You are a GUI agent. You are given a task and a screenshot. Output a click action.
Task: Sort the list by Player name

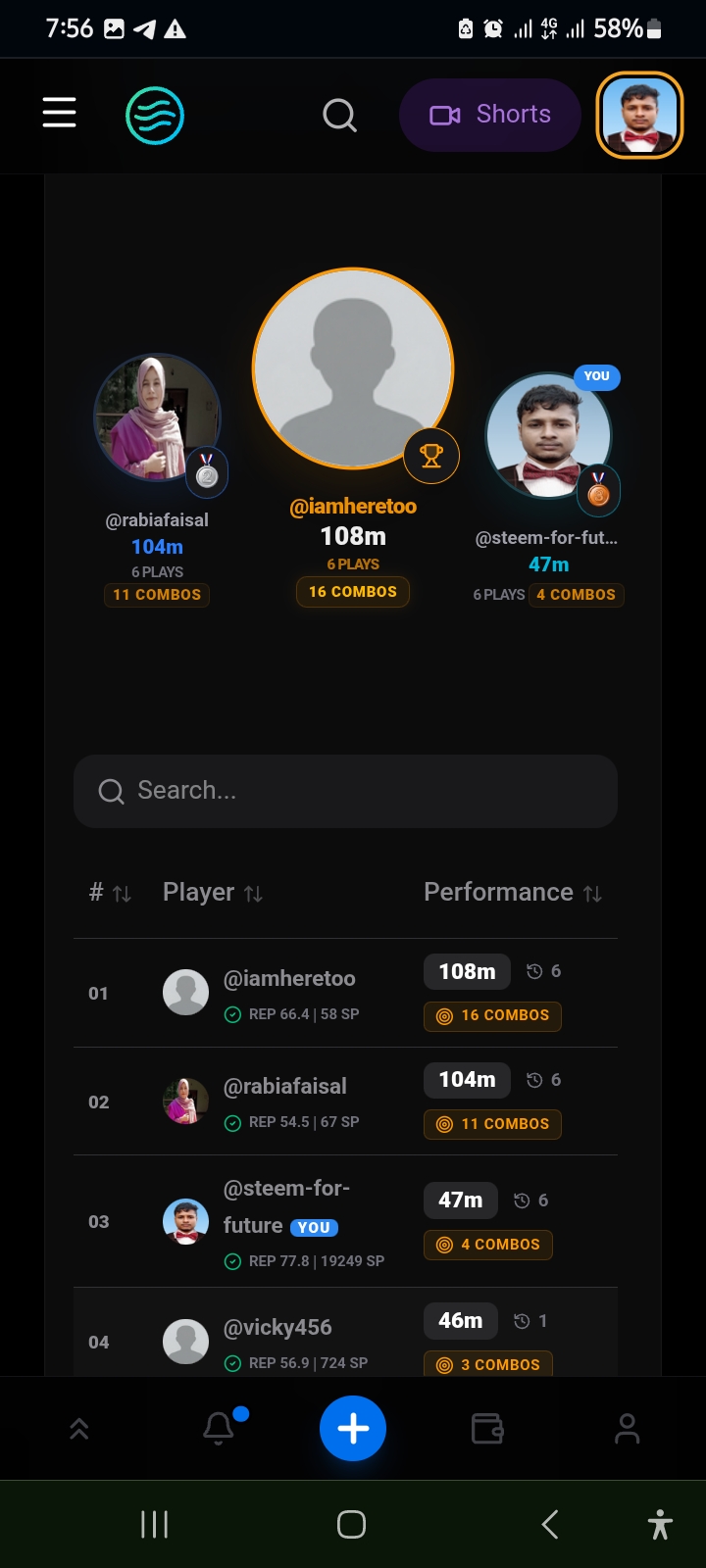pos(212,893)
